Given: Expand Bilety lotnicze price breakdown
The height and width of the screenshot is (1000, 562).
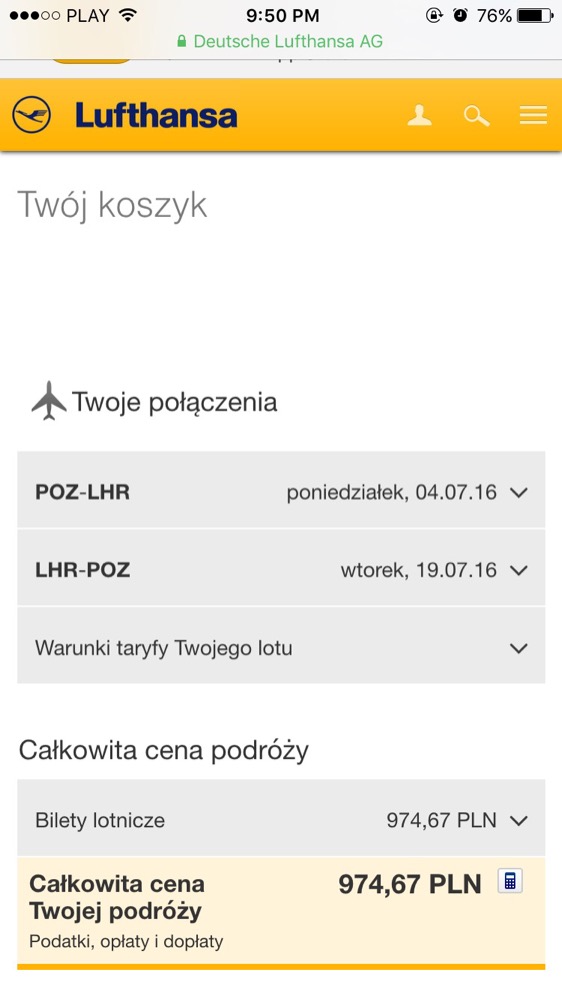Looking at the screenshot, I should click(x=281, y=820).
